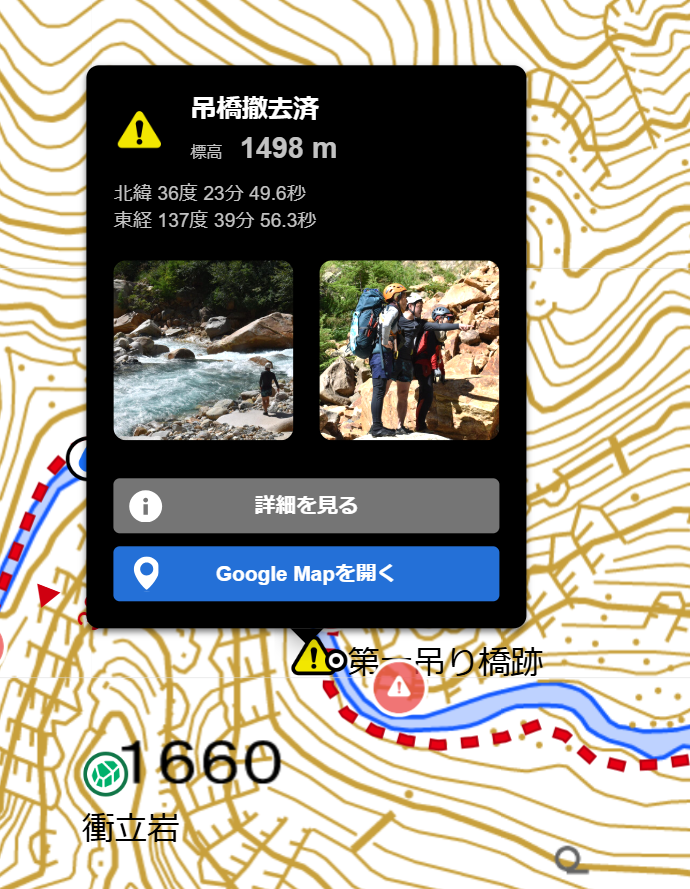
Task: Select the green 衝立岩 peak marker
Action: click(x=102, y=771)
